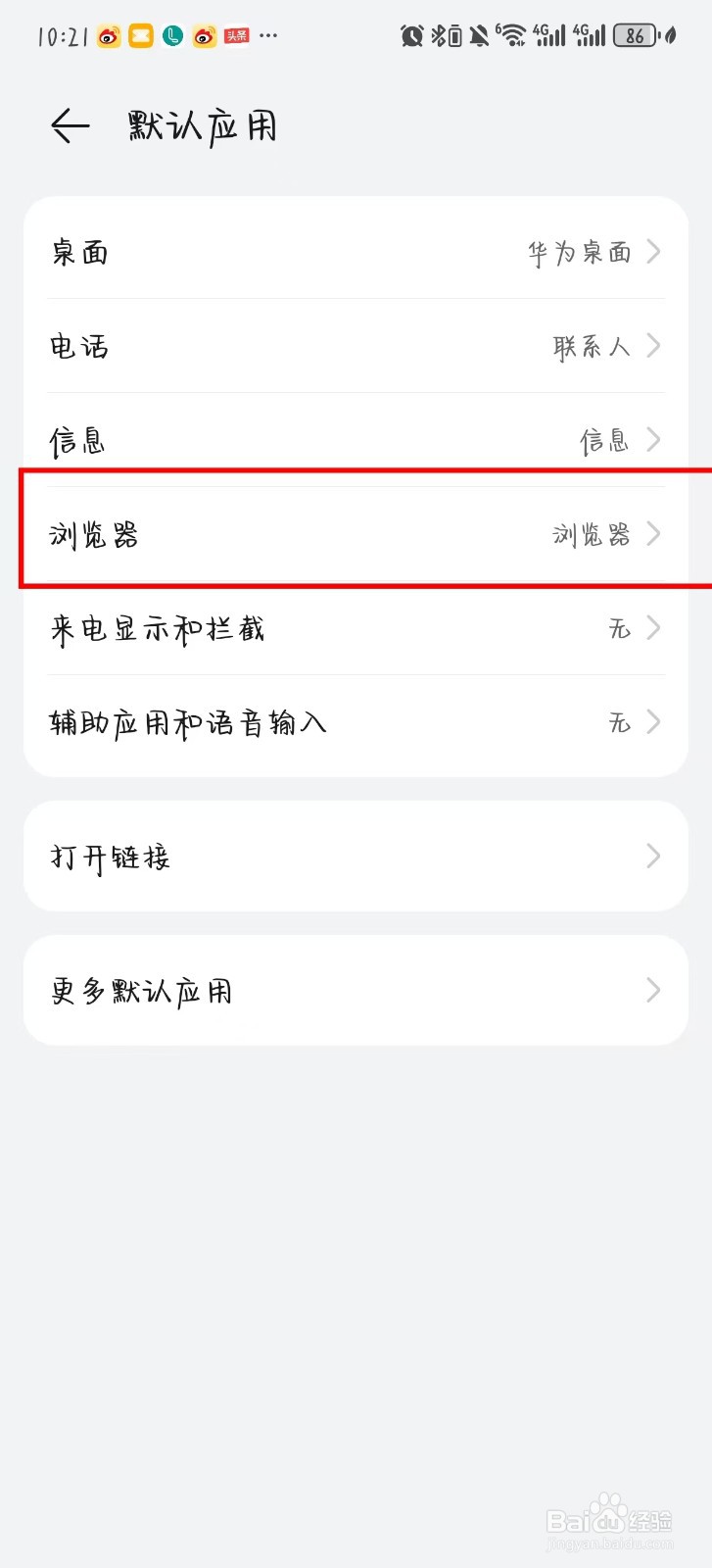Select the highlighted 浏览器 entry
Image resolution: width=712 pixels, height=1568 pixels.
[x=356, y=535]
